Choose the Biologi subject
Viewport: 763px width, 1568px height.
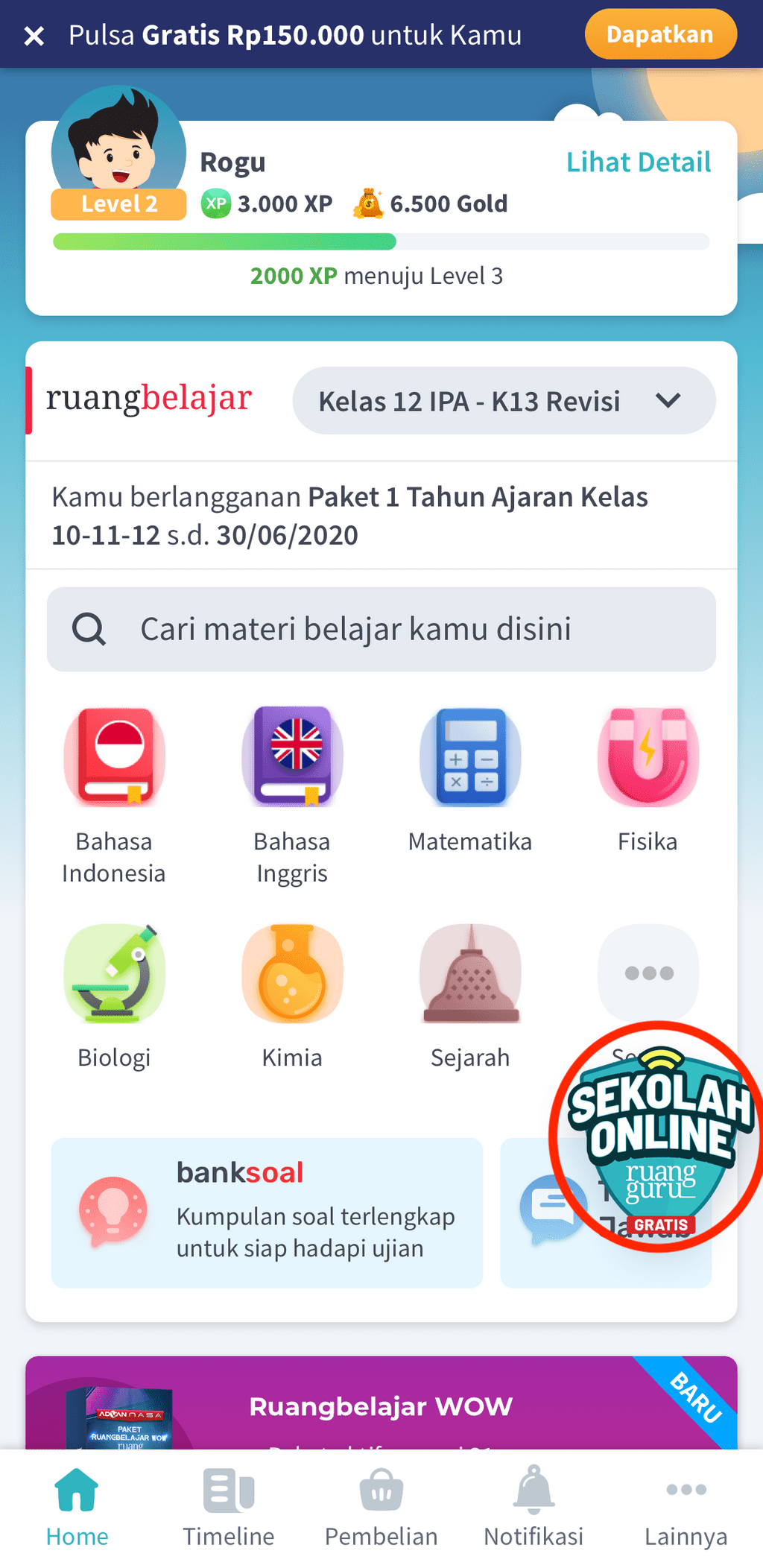114,996
